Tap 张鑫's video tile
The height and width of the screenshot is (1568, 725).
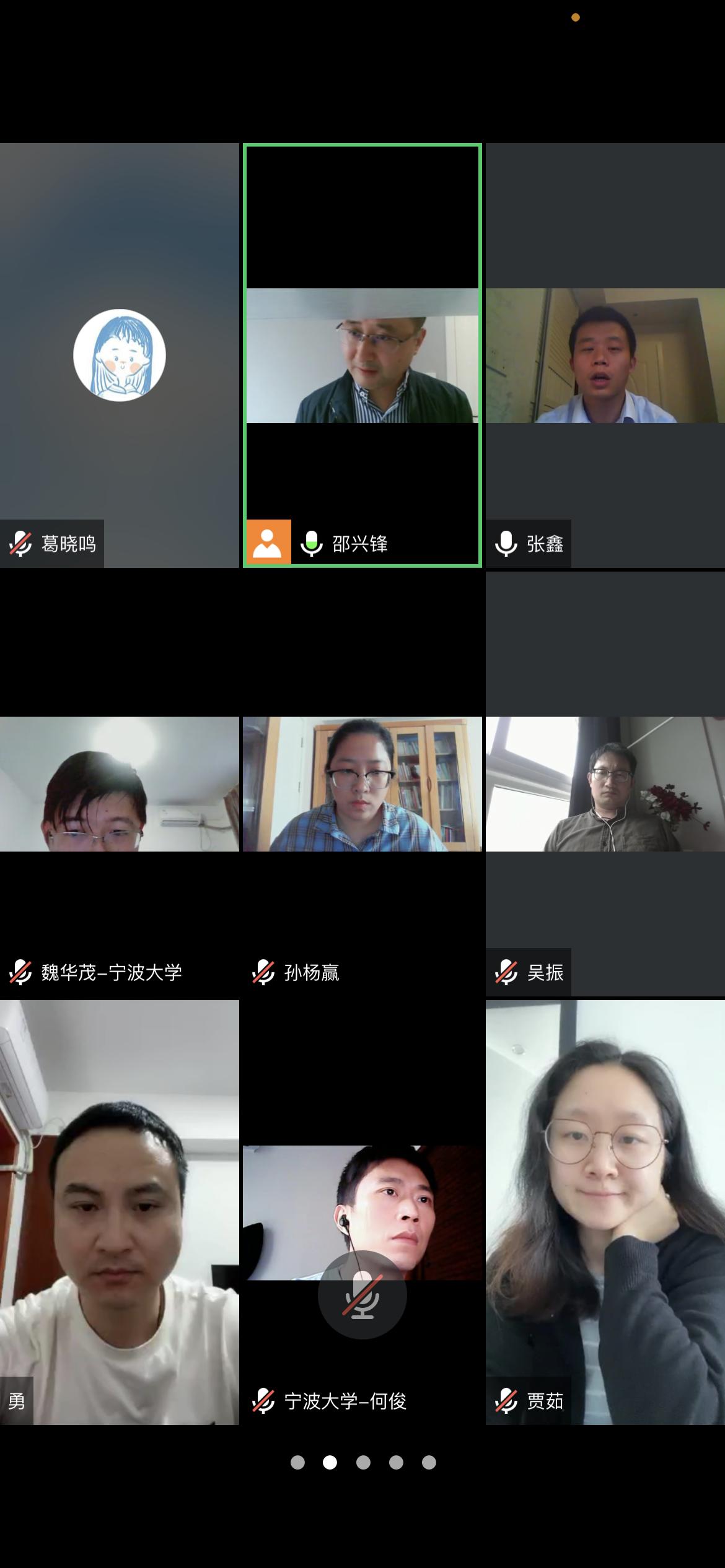pyautogui.click(x=605, y=355)
